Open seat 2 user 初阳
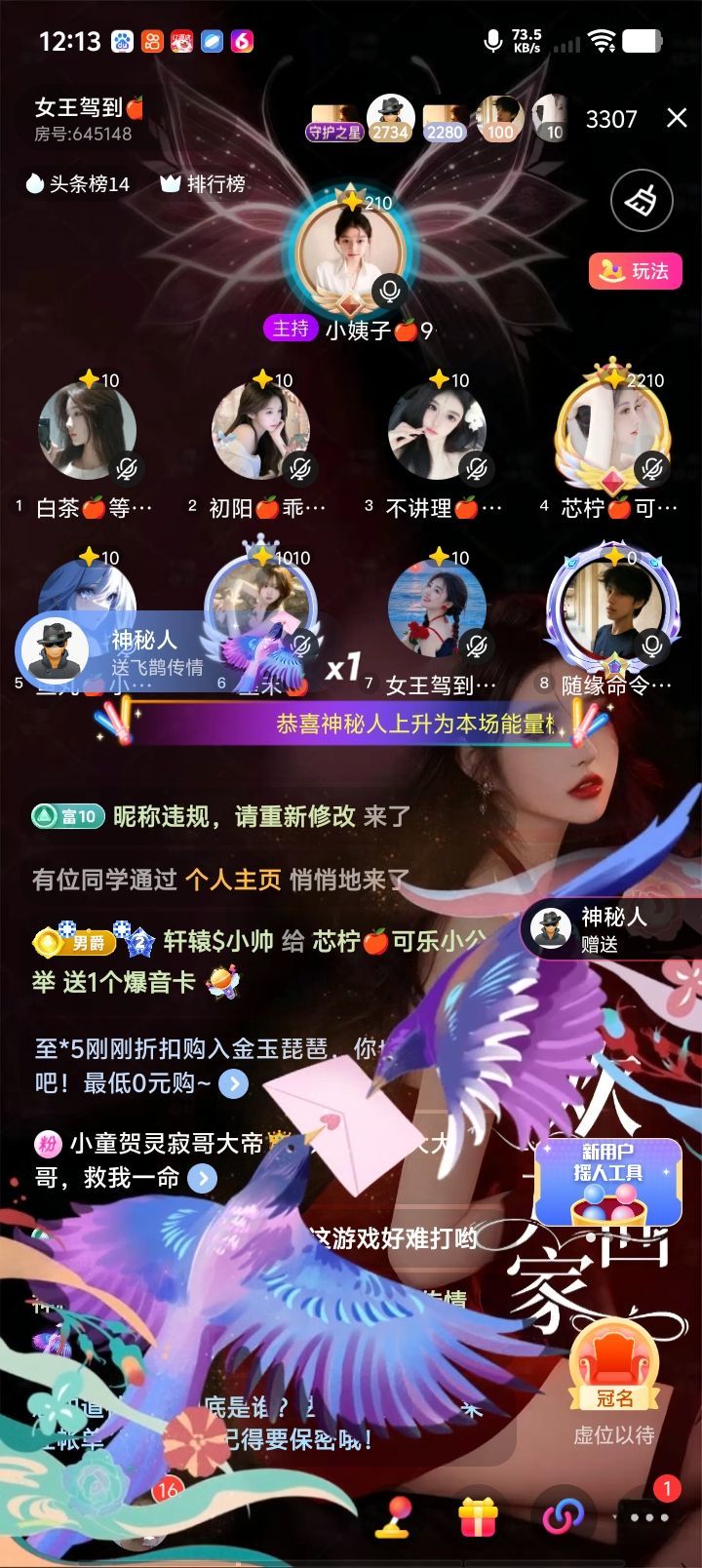702x1568 pixels. pyautogui.click(x=261, y=430)
